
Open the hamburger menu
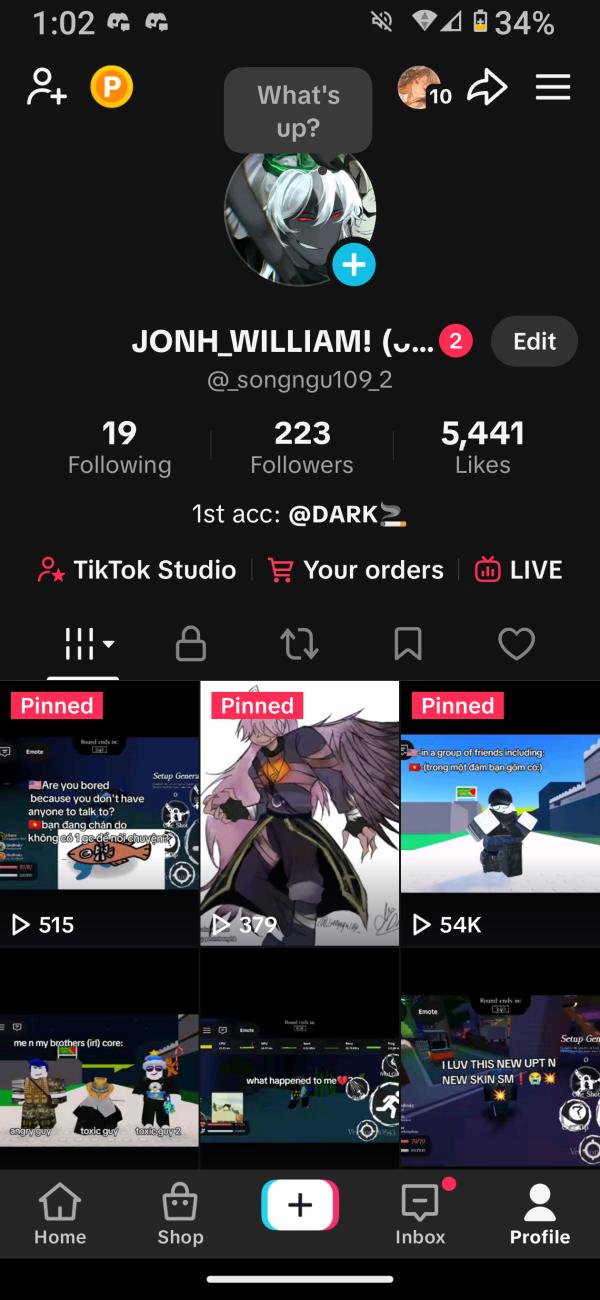(553, 88)
